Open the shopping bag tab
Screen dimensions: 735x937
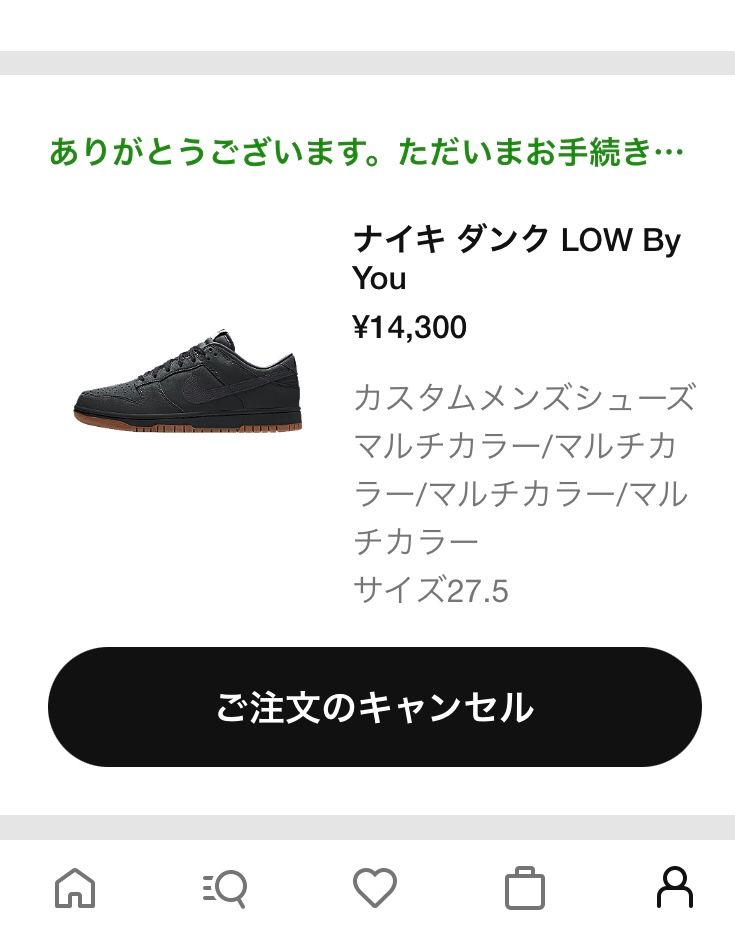524,887
